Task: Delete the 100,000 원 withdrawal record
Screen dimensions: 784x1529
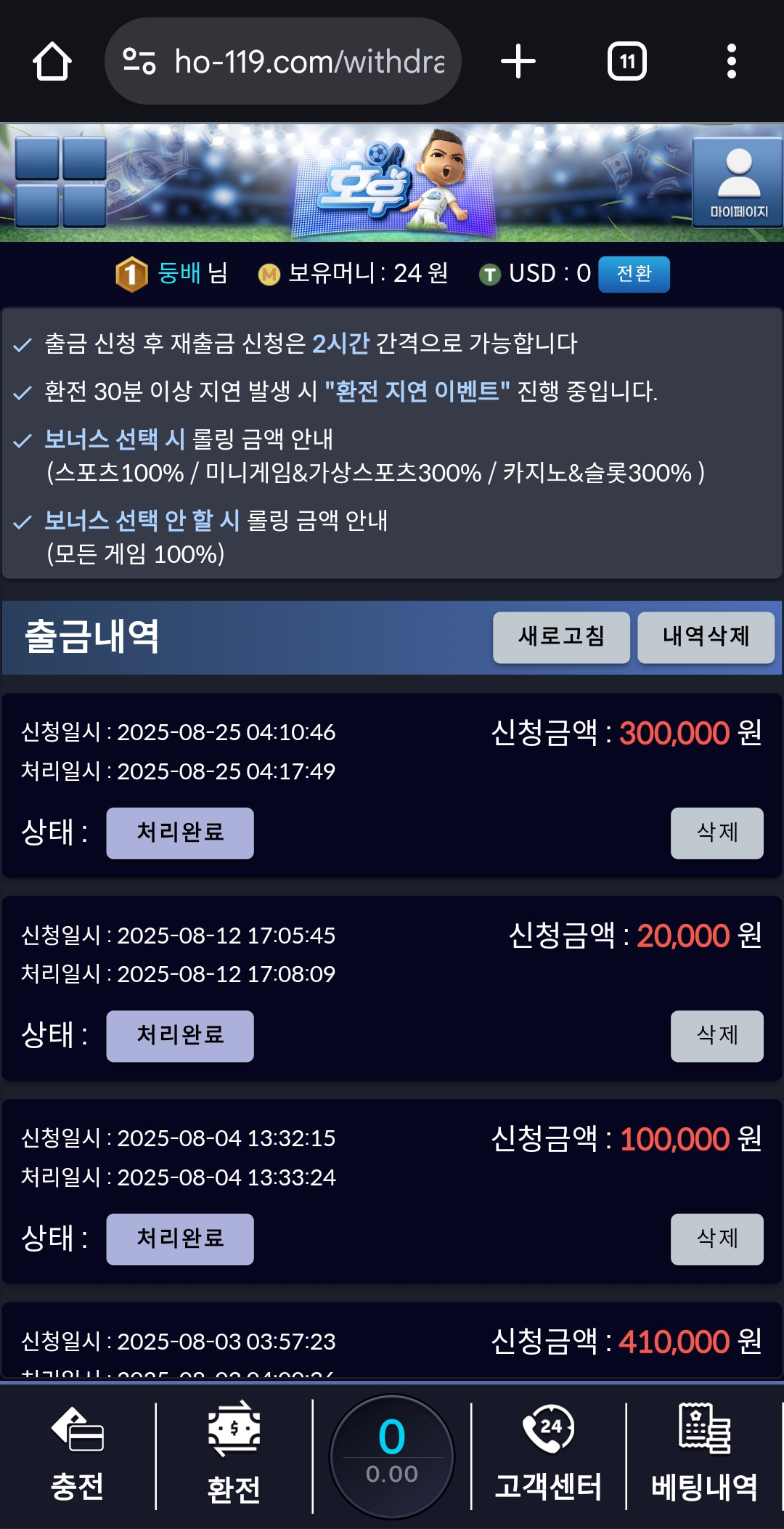Action: [716, 1239]
